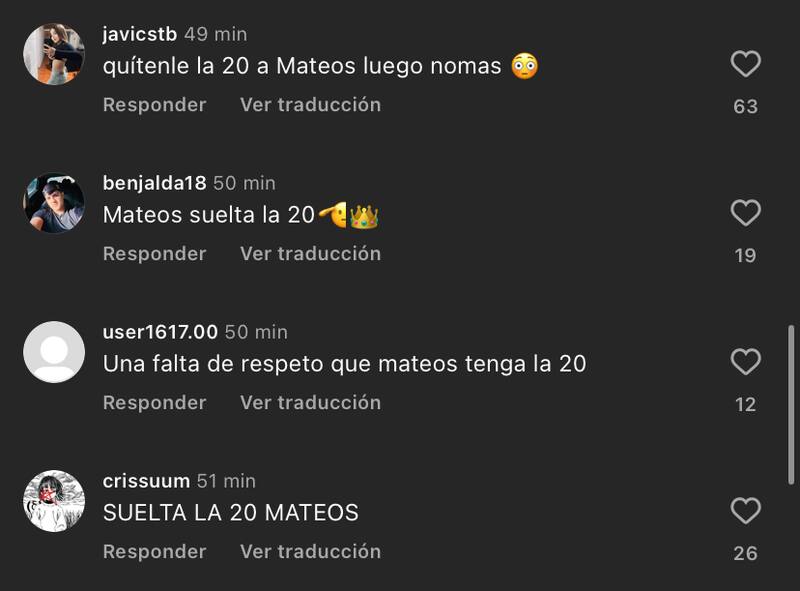Like benjalda18's comment
The width and height of the screenshot is (800, 591).
coord(745,213)
